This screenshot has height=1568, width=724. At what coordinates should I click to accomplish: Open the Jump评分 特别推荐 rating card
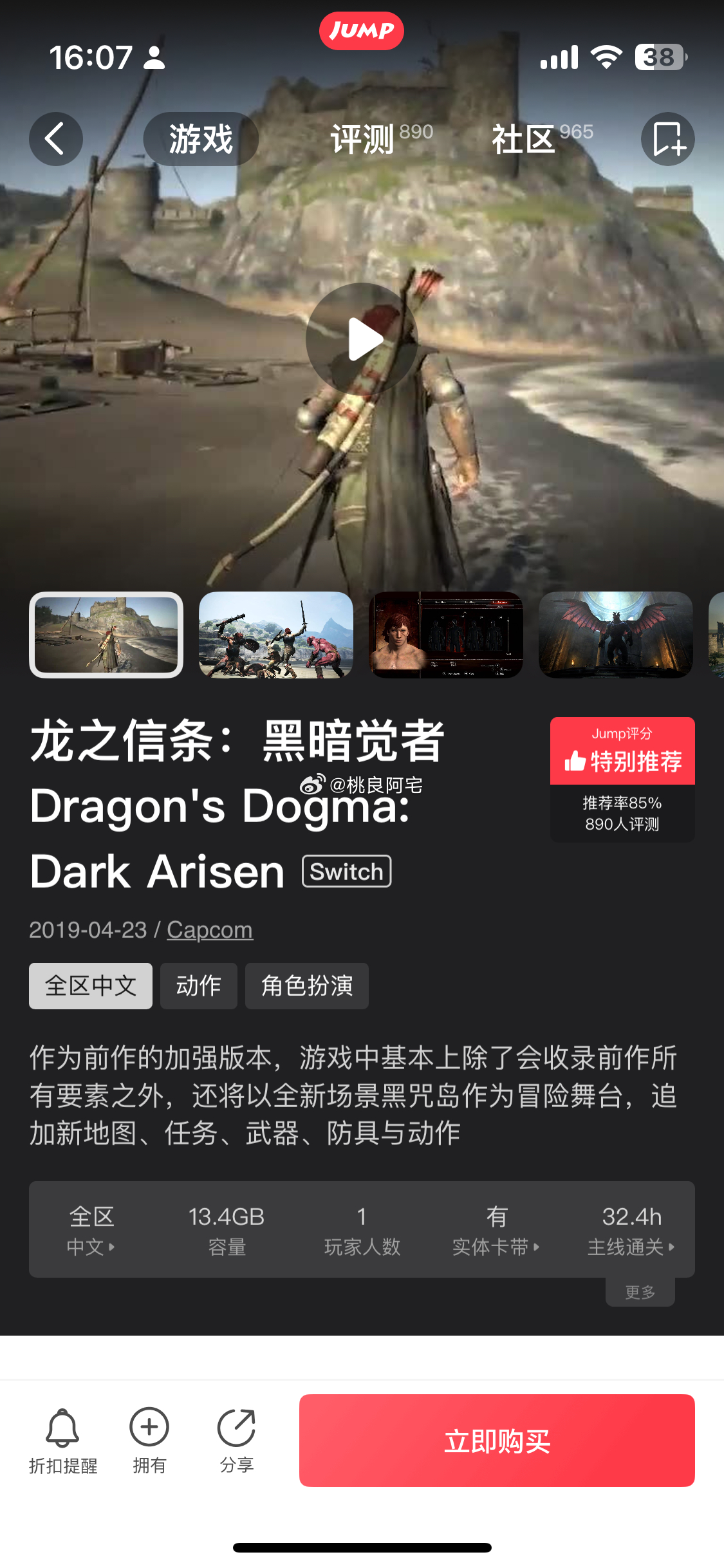coord(622,779)
